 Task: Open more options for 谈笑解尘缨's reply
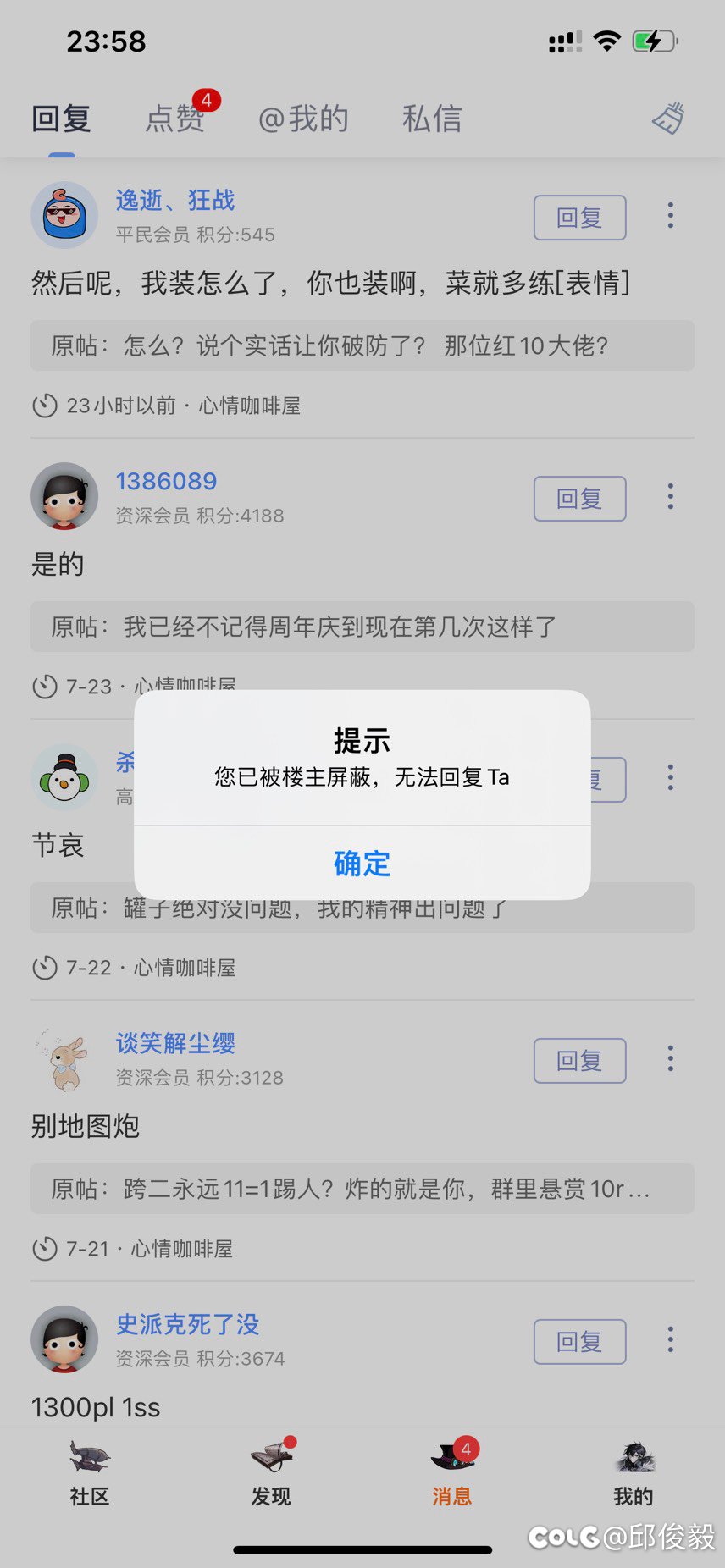coord(671,1058)
